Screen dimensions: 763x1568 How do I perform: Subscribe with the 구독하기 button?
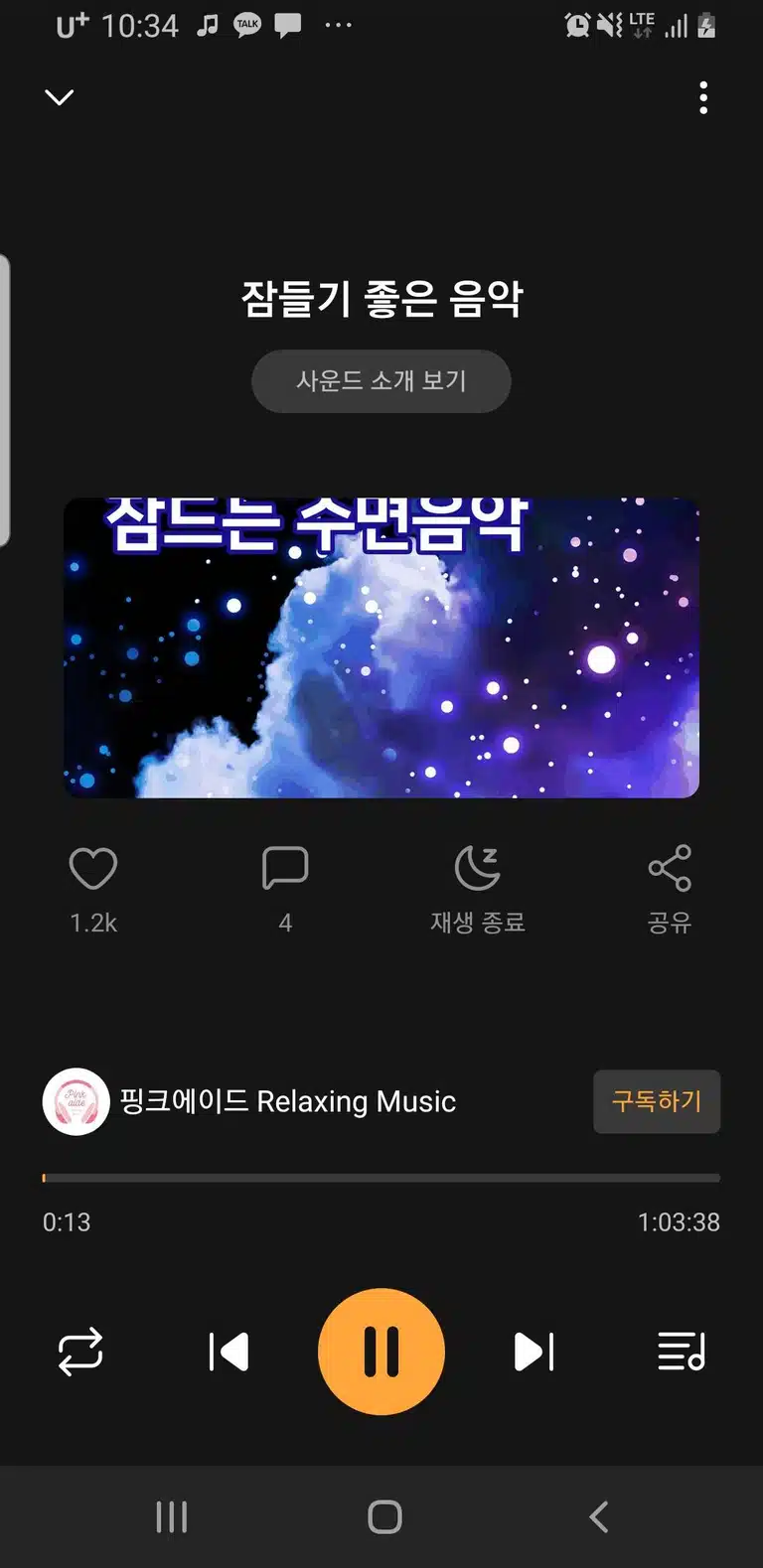657,1101
